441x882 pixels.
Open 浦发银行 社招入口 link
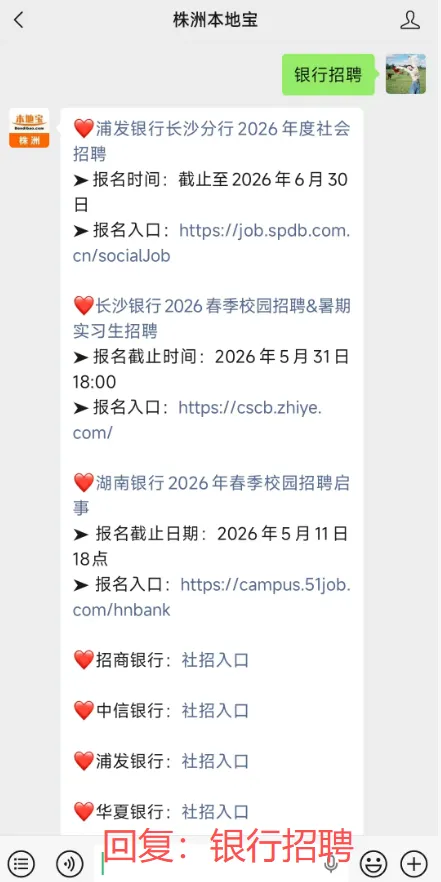[215, 761]
